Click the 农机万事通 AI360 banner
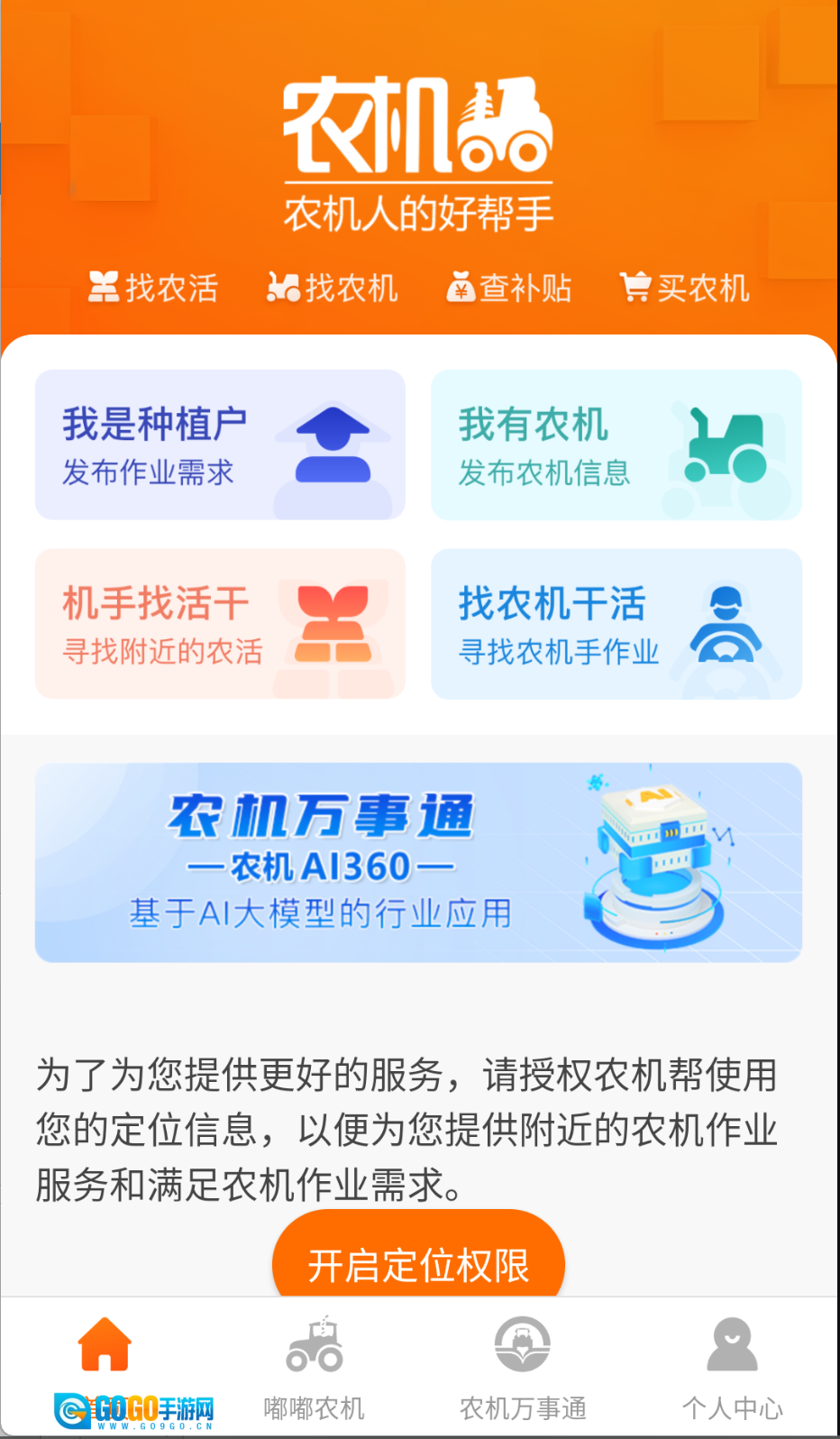This screenshot has width=840, height=1439. [418, 863]
